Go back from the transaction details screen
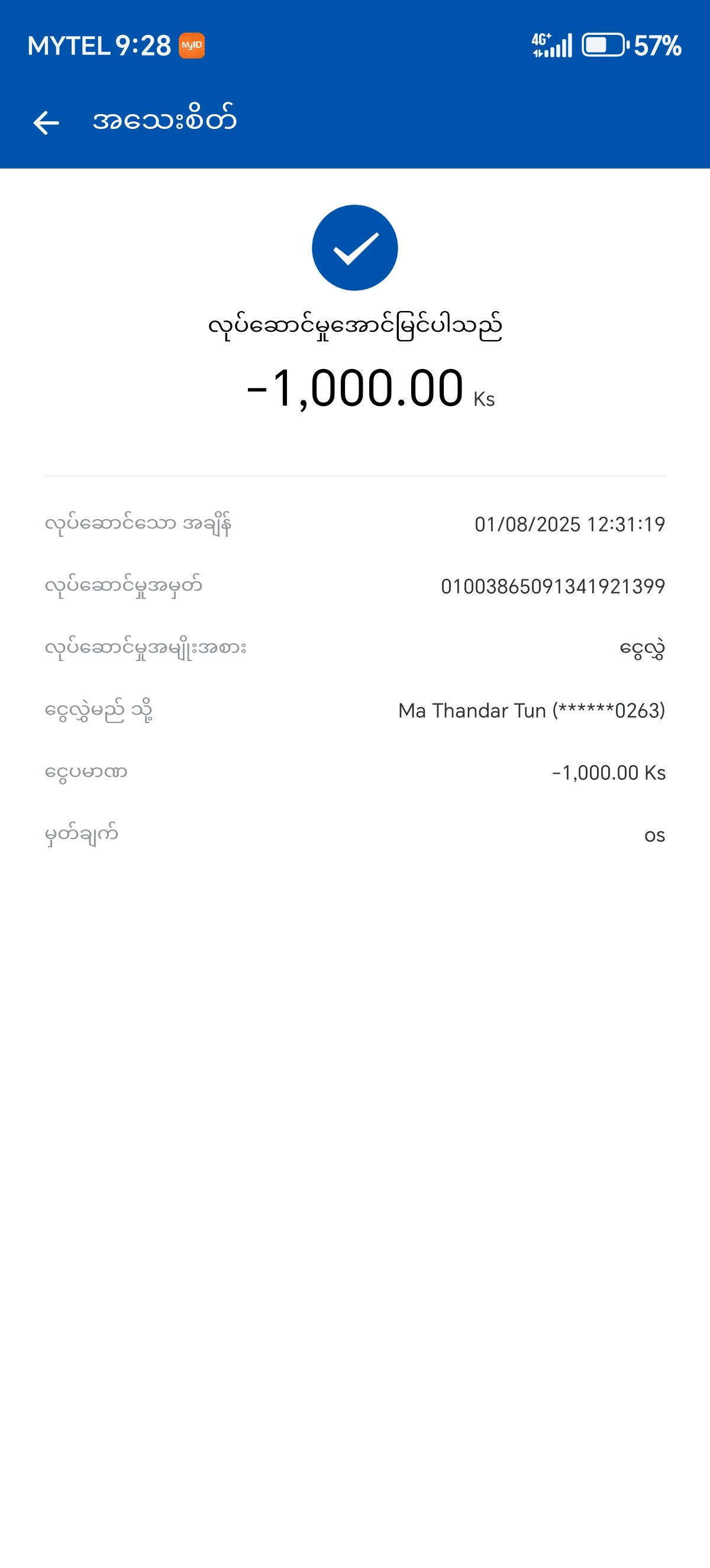Viewport: 710px width, 1568px height. point(46,122)
